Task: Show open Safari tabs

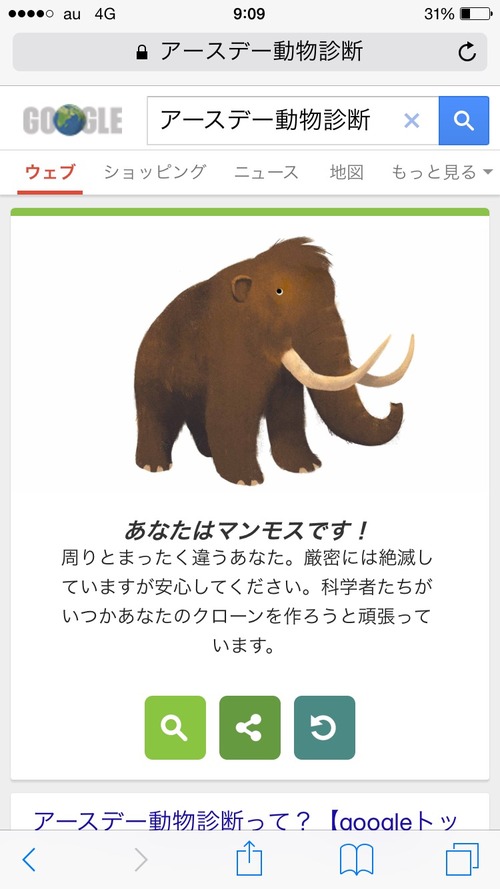Action: [x=463, y=860]
